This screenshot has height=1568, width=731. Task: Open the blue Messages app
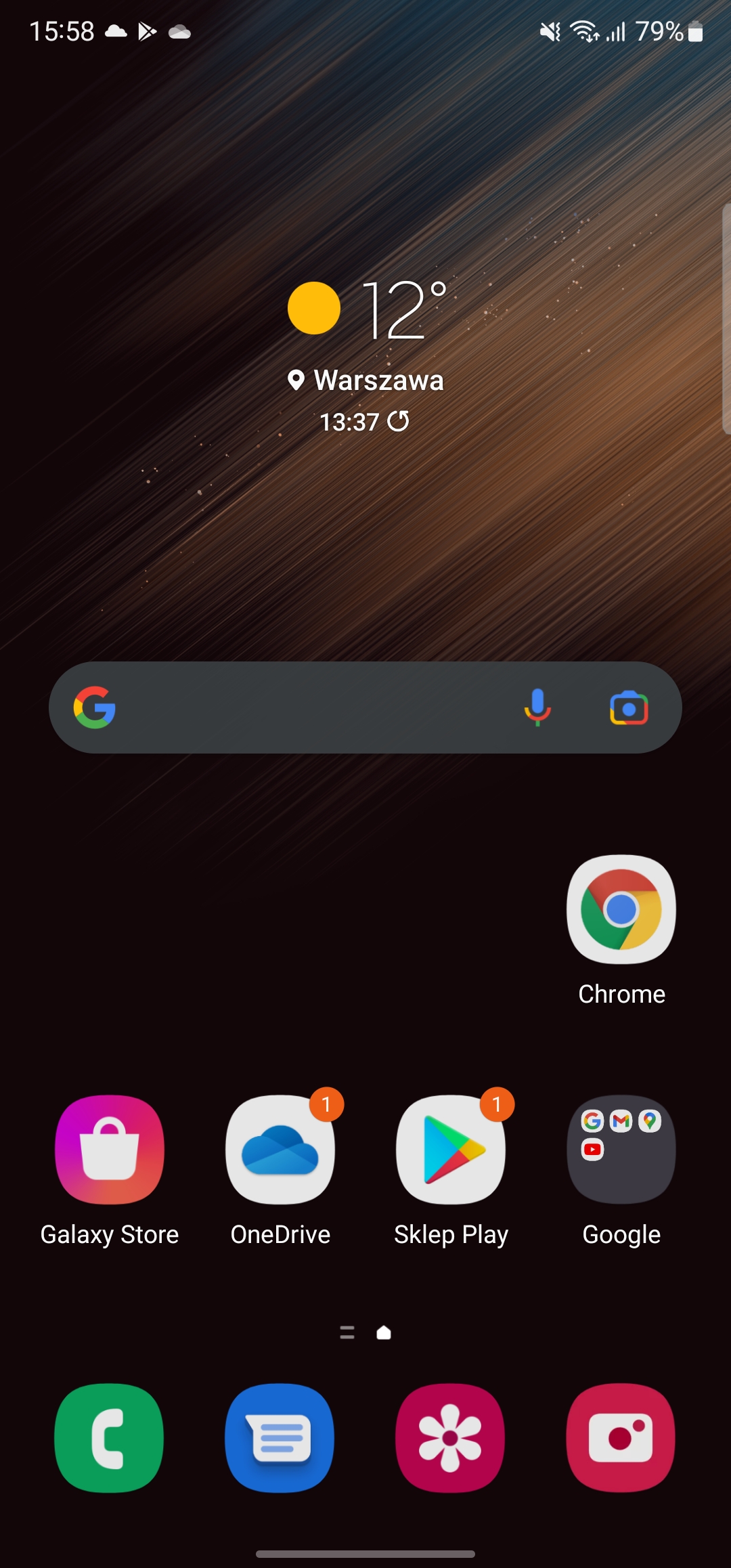point(280,1437)
